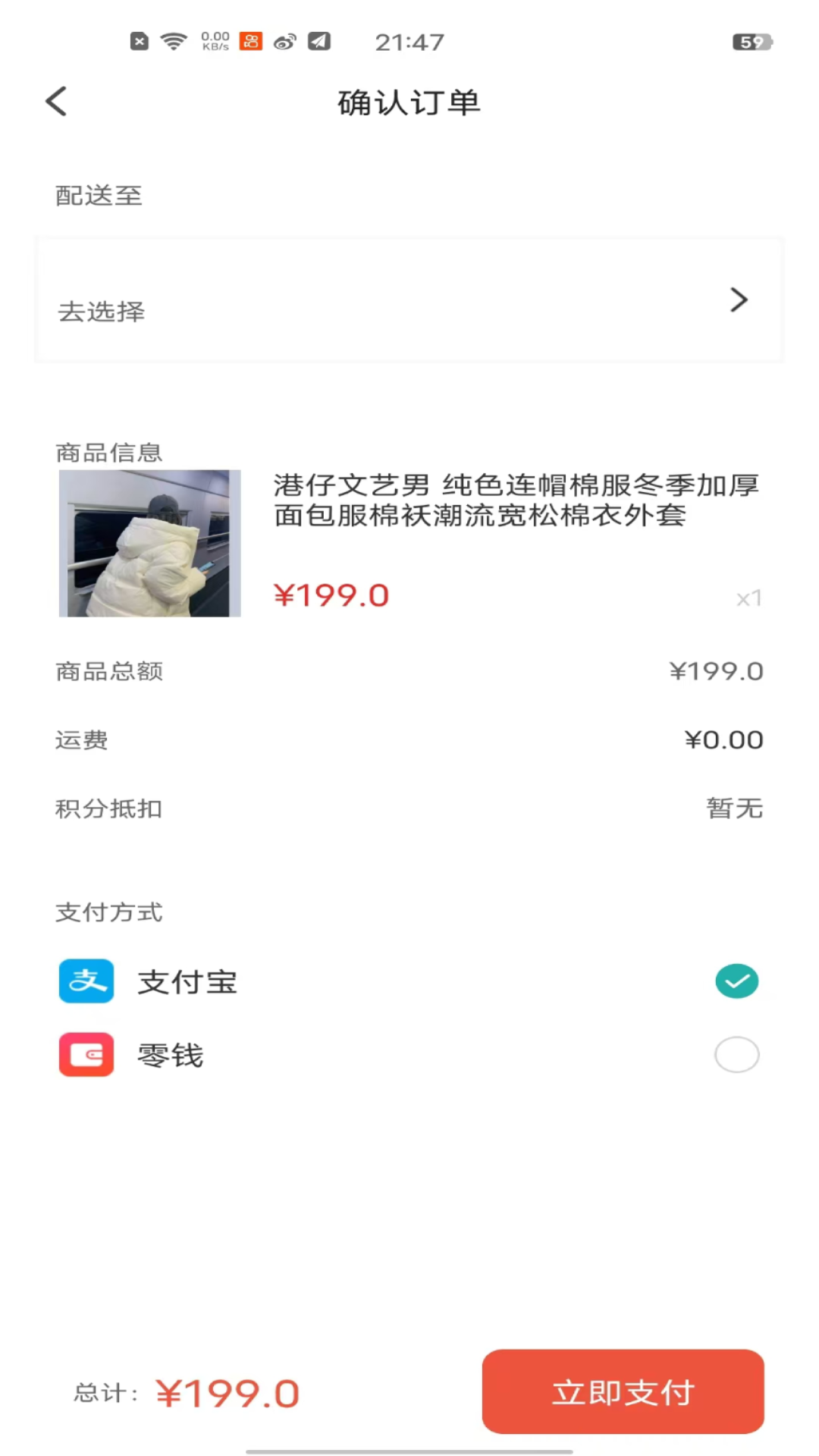Select 零钱 as the payment method
The width and height of the screenshot is (819, 1456).
pyautogui.click(x=736, y=1055)
